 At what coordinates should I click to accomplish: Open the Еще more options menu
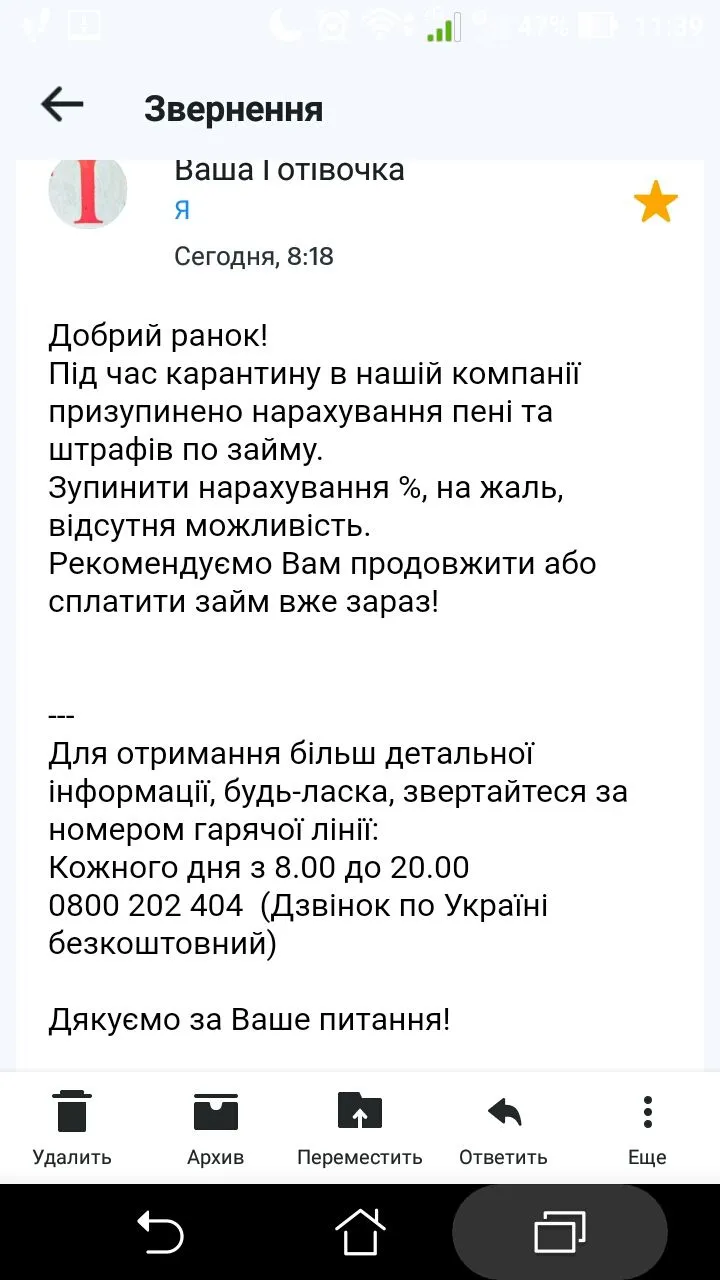(x=647, y=1128)
